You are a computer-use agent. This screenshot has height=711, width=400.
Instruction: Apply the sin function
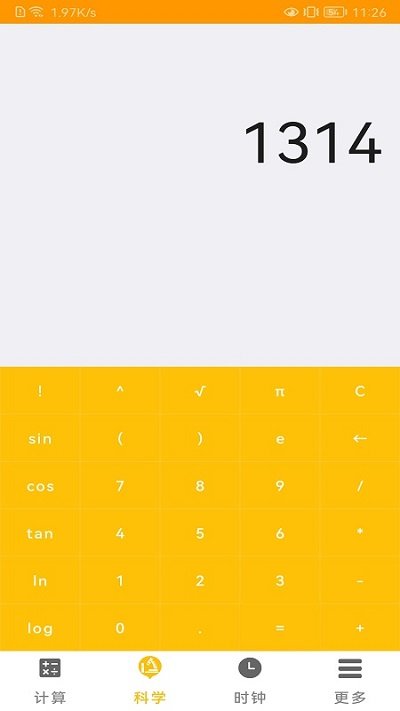[x=40, y=438]
